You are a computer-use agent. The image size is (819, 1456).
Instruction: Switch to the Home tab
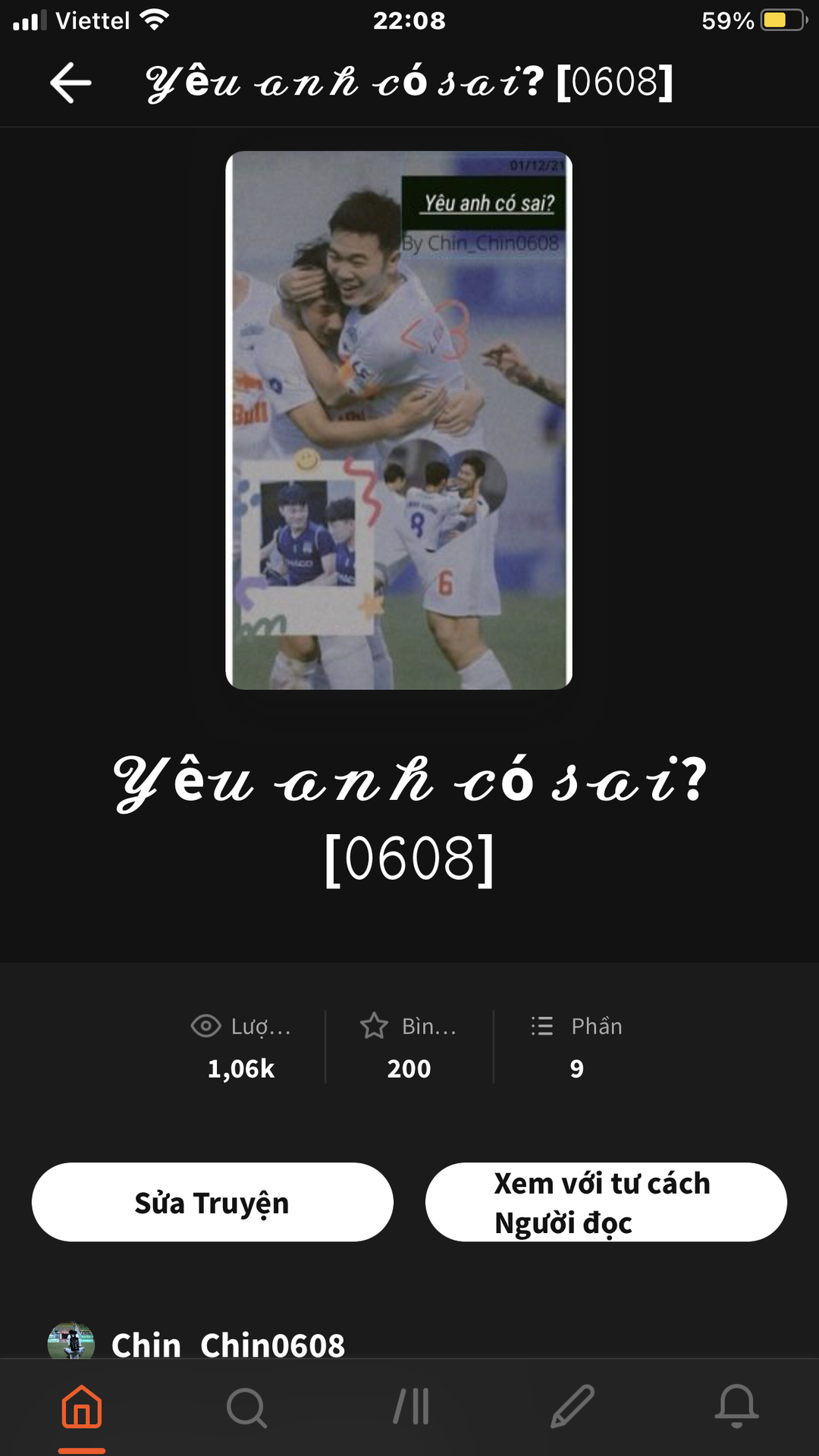(82, 1407)
